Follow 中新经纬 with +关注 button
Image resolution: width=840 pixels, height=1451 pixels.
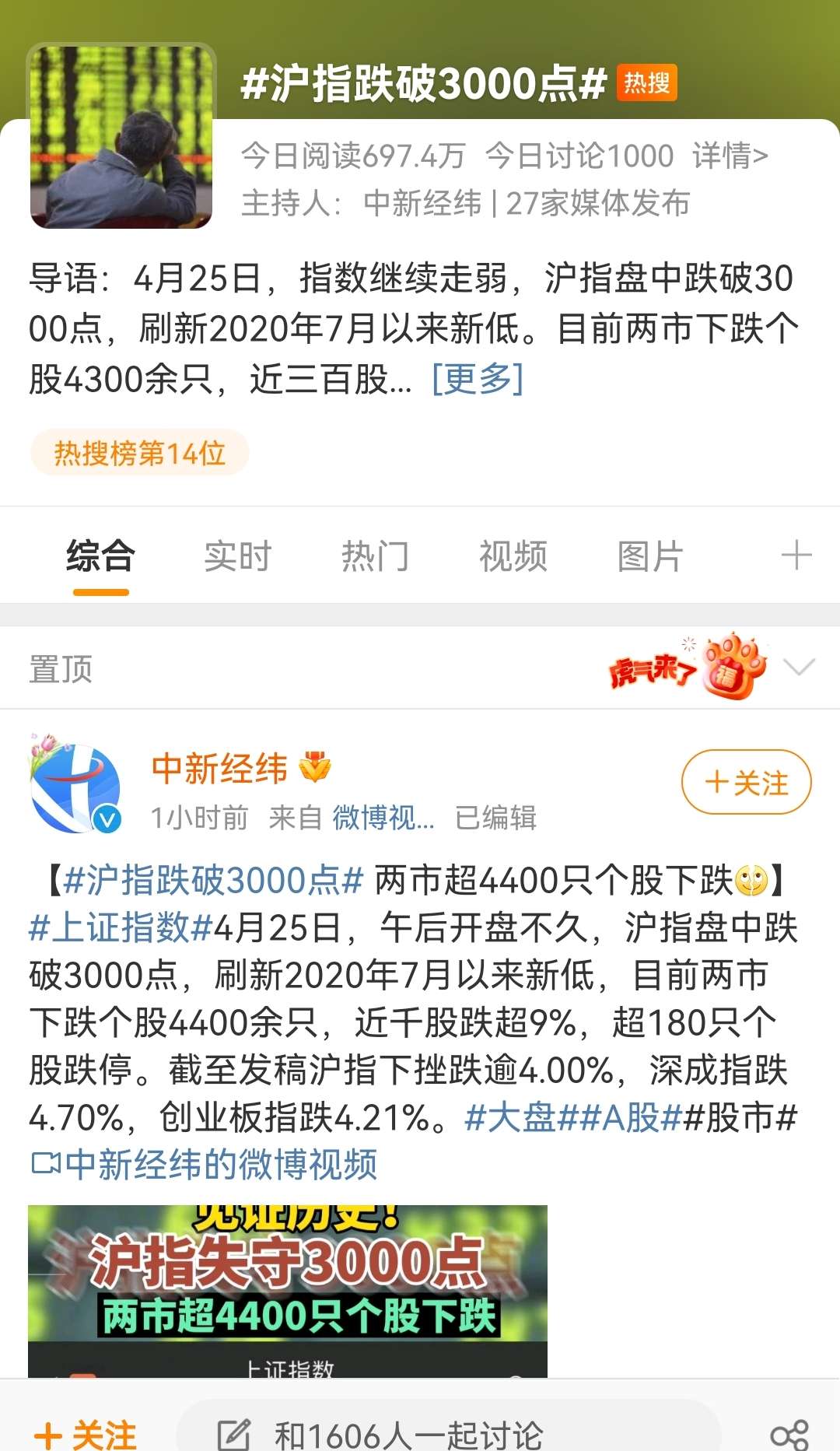(746, 782)
